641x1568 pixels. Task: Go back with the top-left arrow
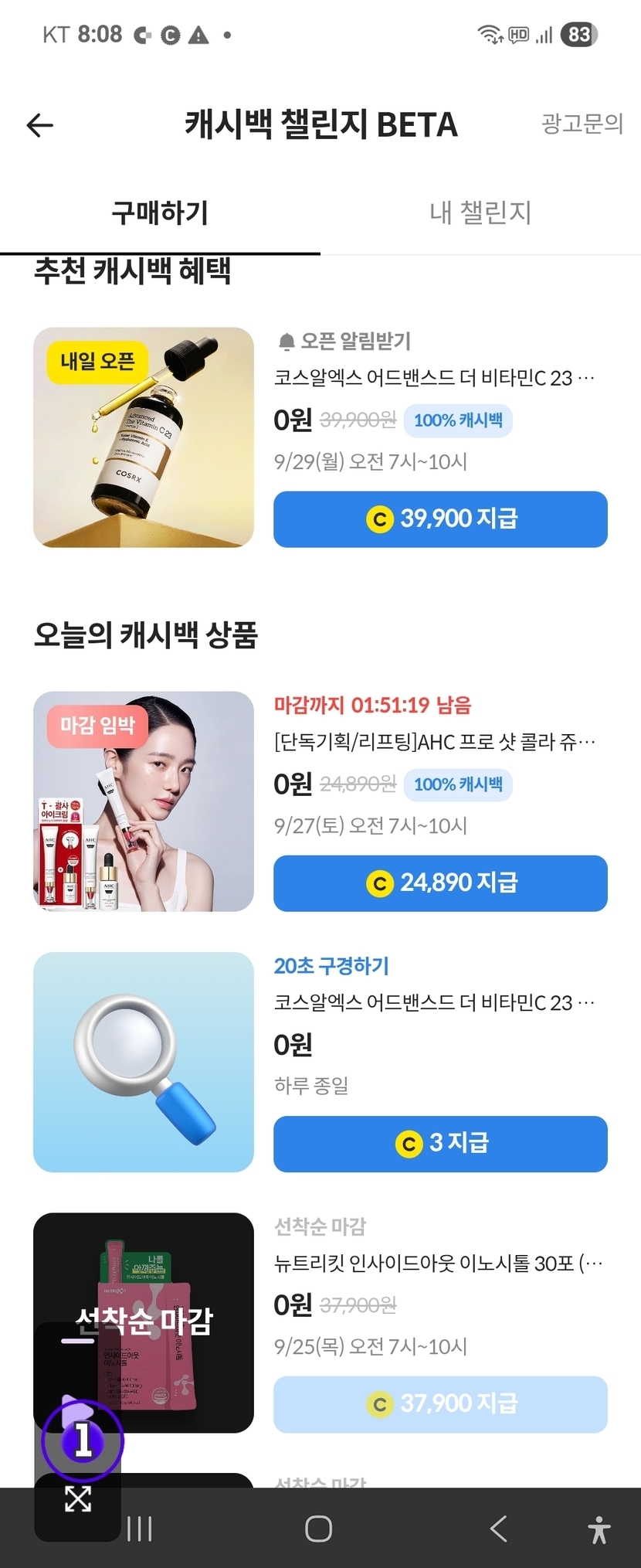[40, 125]
